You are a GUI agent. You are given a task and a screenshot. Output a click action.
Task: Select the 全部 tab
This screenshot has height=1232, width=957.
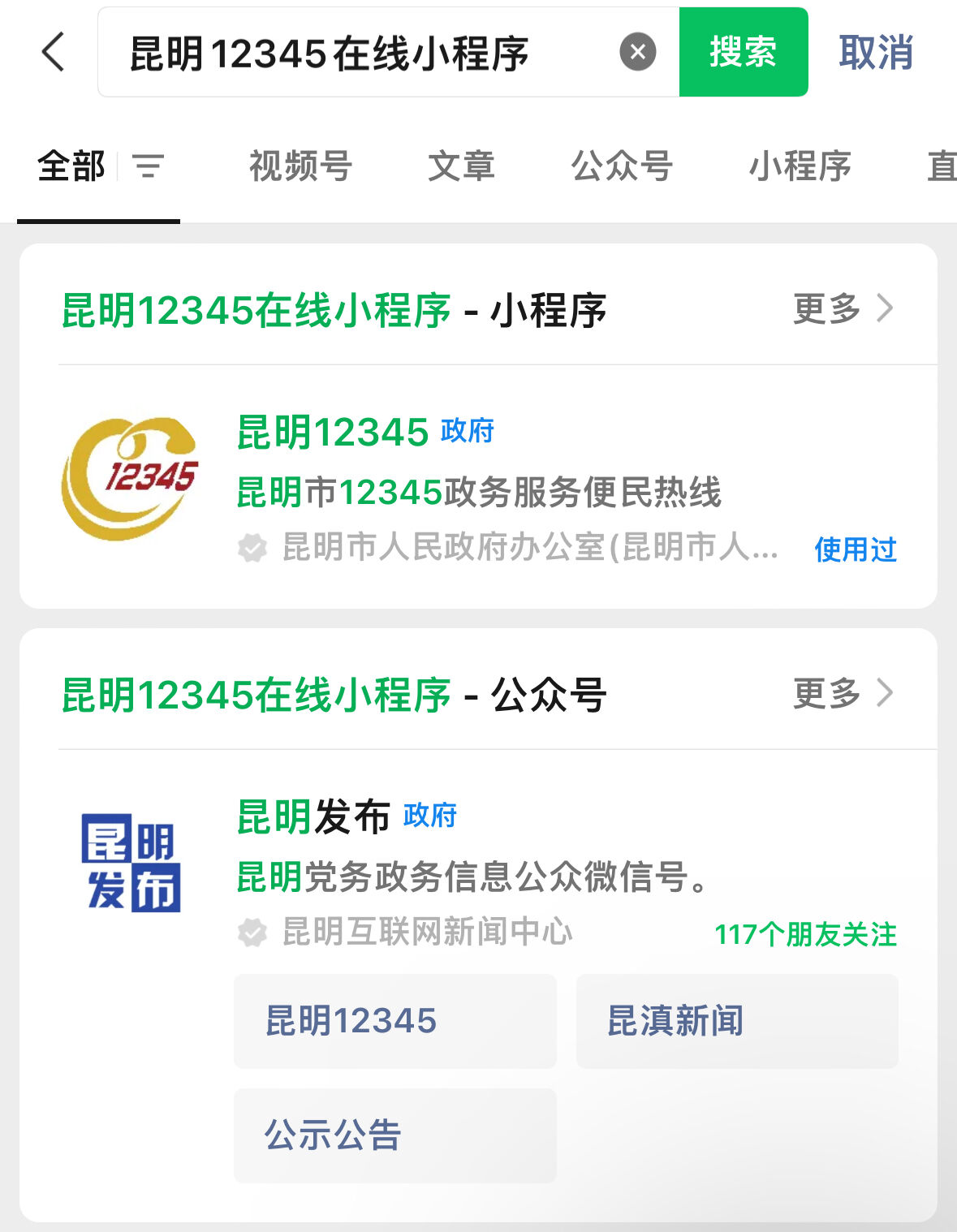[x=71, y=166]
